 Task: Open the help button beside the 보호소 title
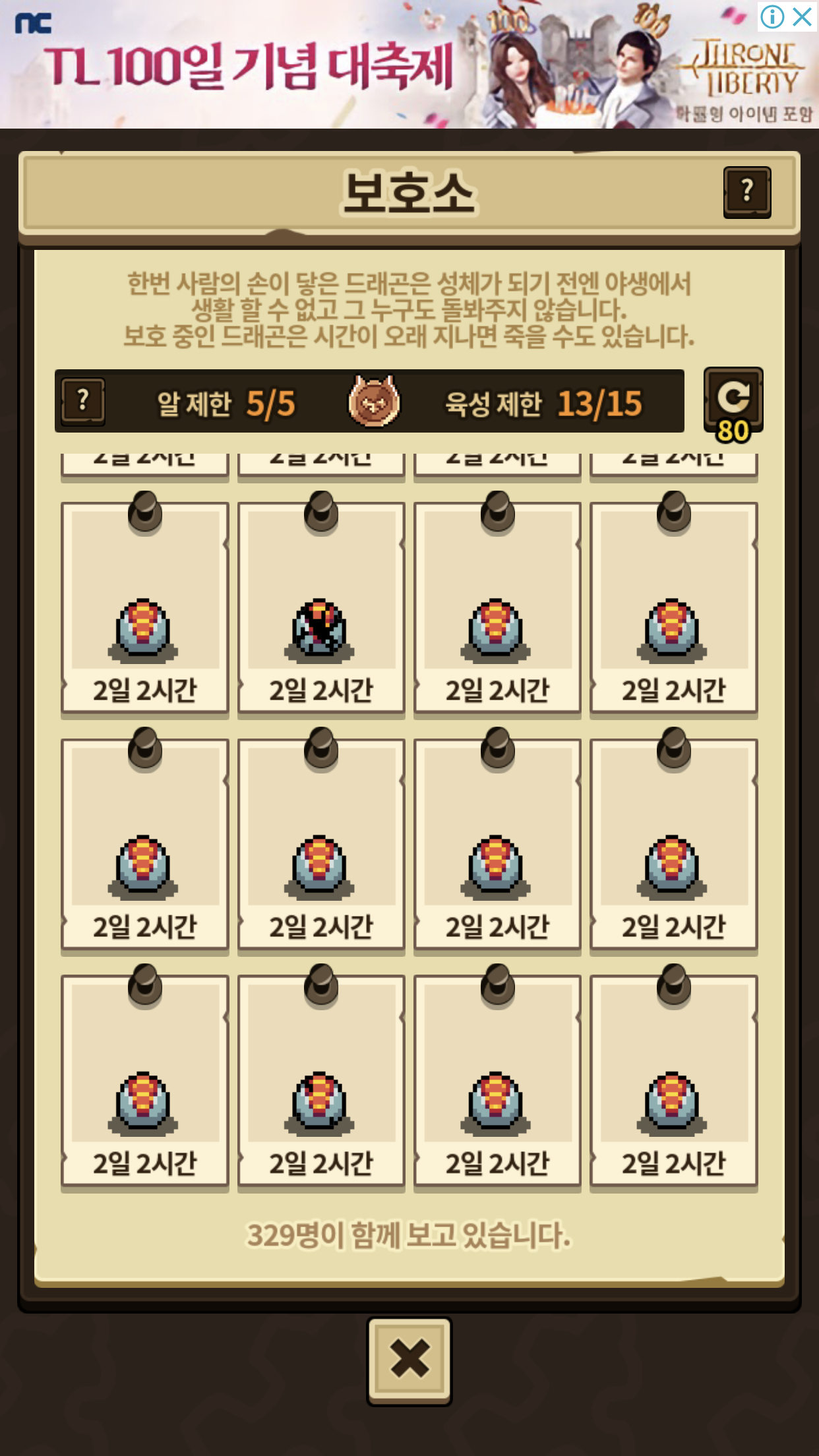coord(747,192)
